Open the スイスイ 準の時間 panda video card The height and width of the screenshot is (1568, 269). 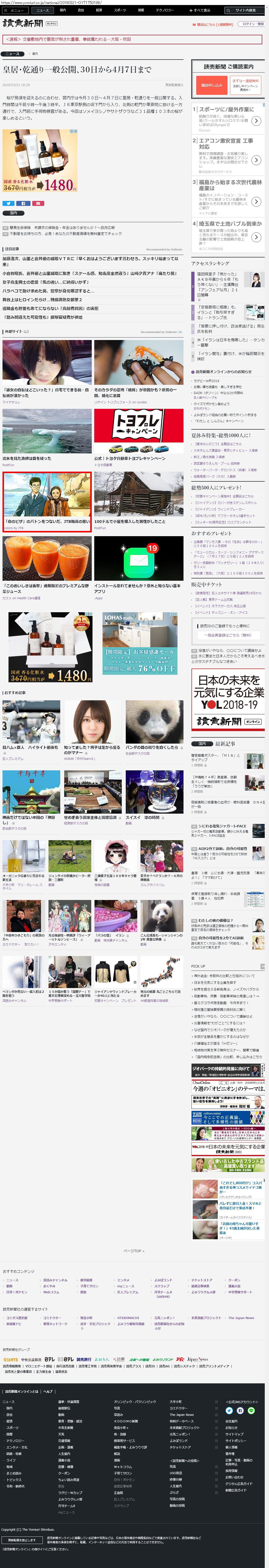[x=154, y=792]
